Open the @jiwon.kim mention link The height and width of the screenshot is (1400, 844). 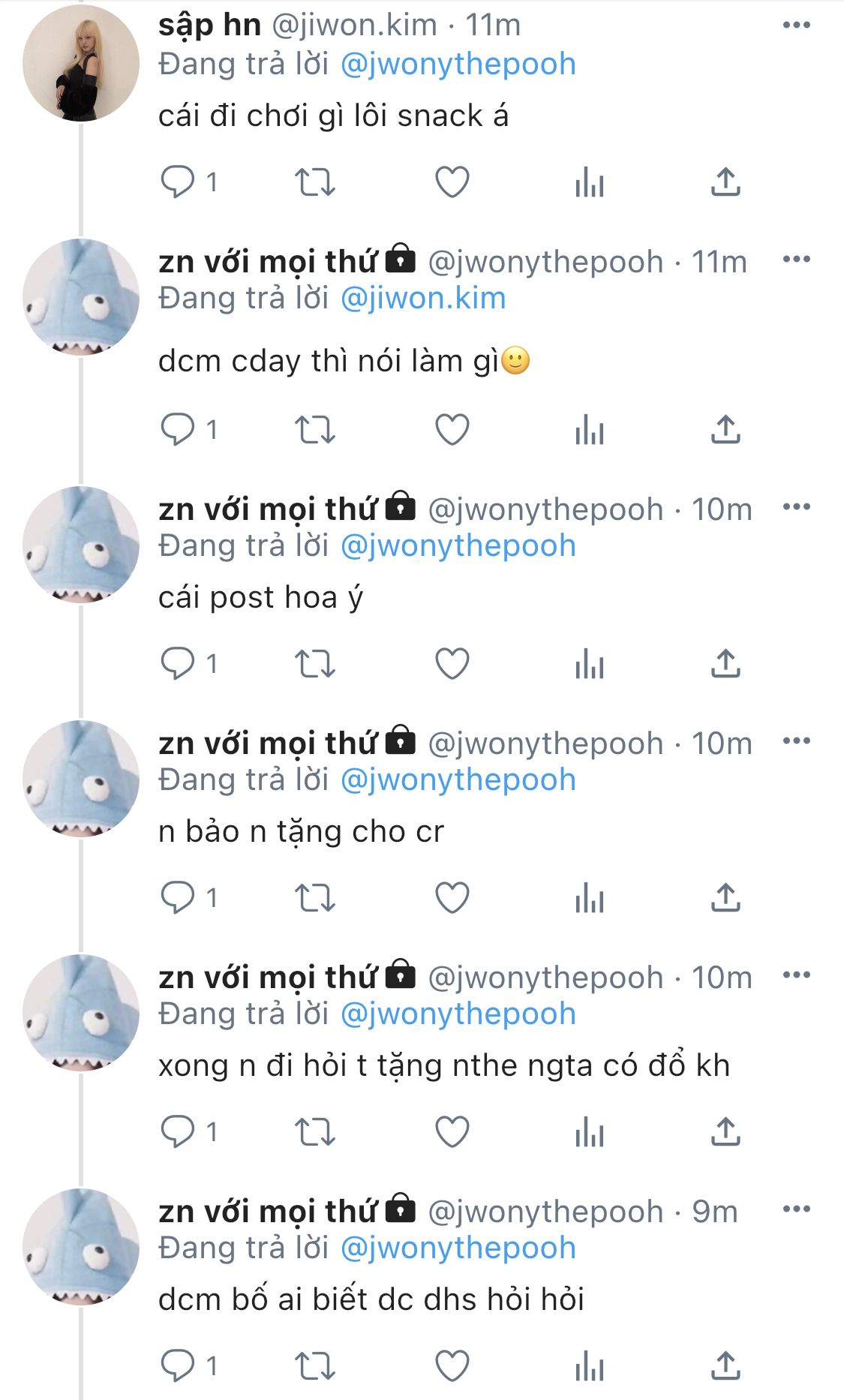(423, 299)
